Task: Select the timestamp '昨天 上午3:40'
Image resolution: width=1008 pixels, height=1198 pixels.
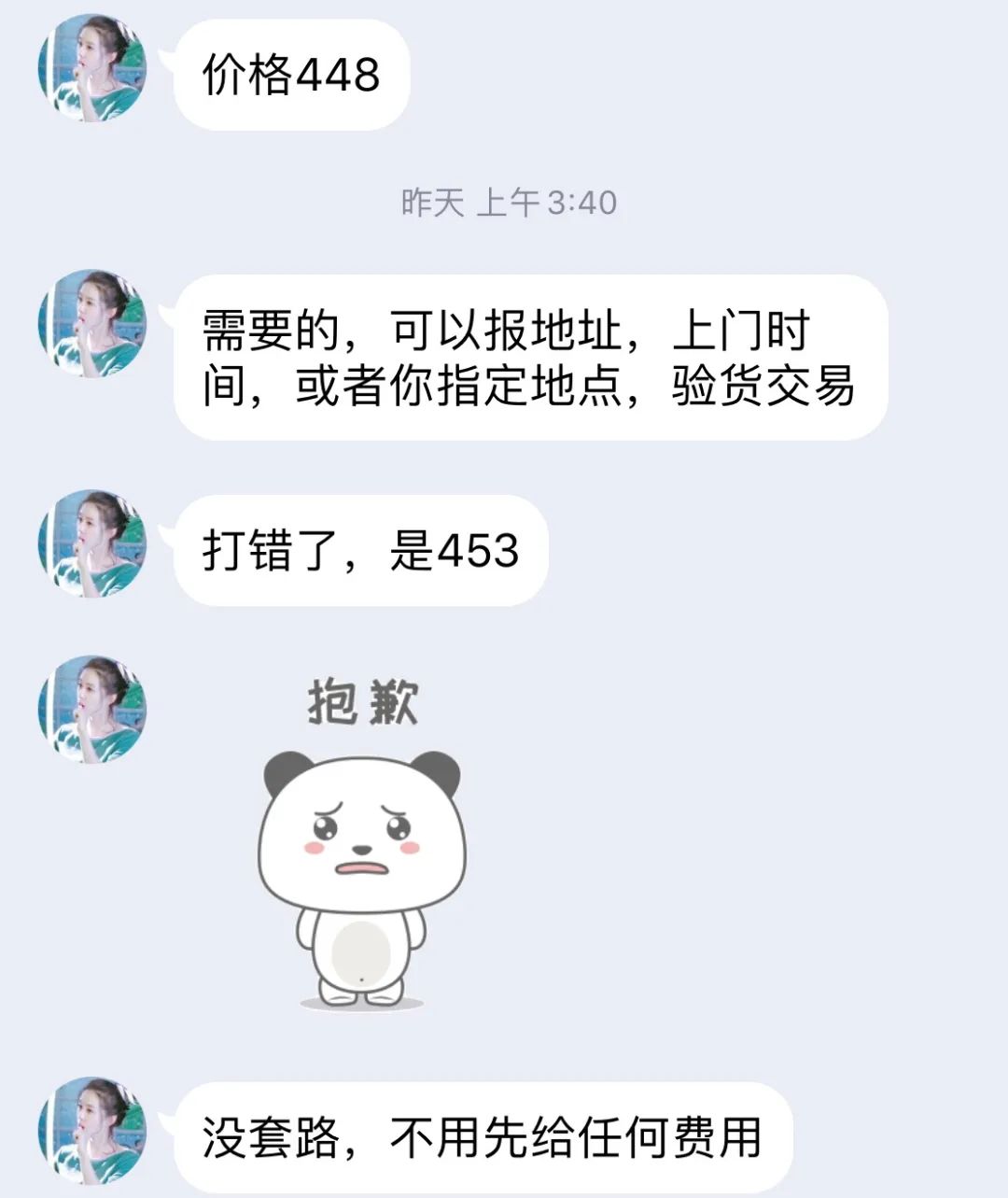Action: point(511,199)
